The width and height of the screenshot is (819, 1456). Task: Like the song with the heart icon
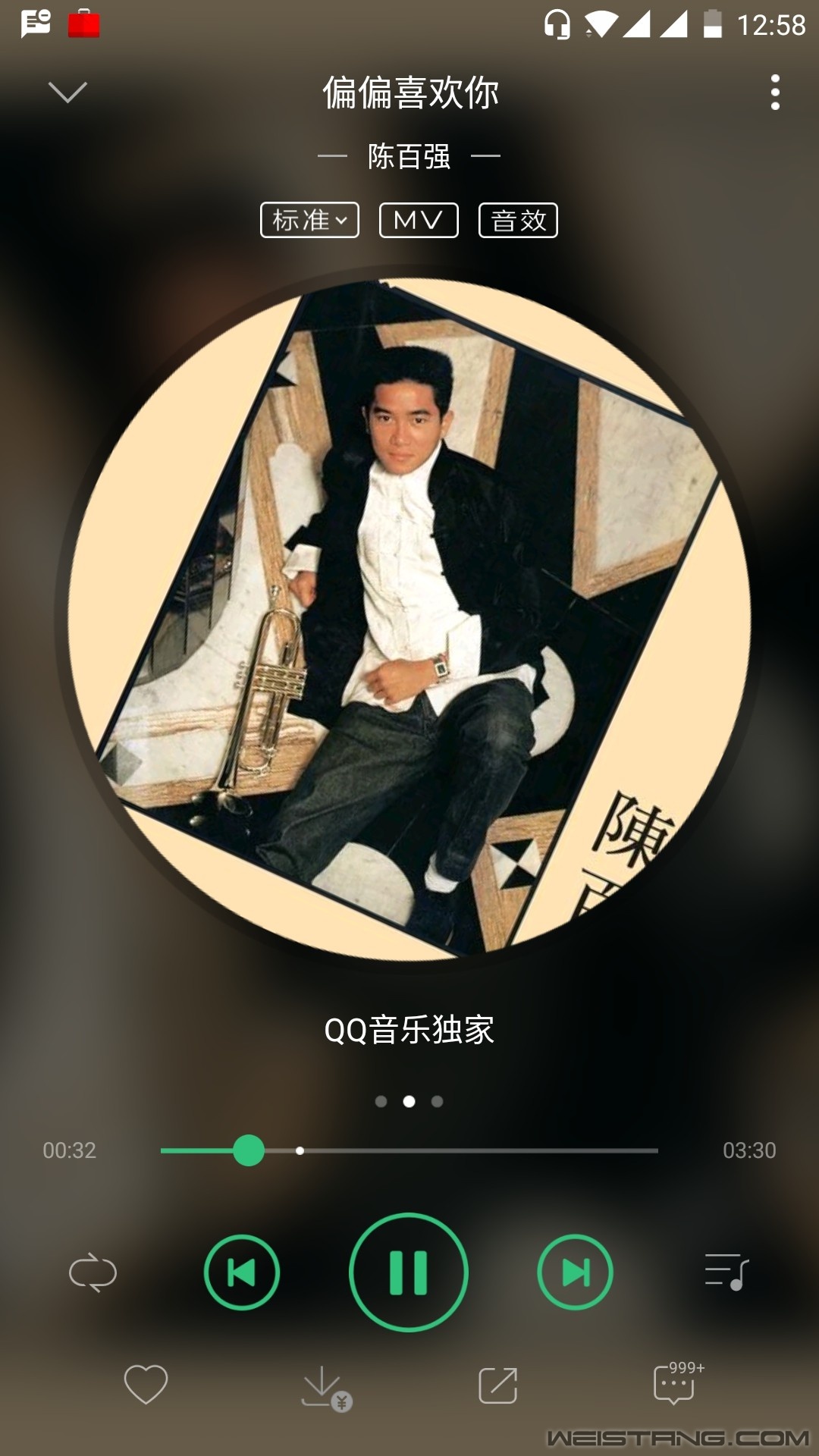[x=146, y=1385]
